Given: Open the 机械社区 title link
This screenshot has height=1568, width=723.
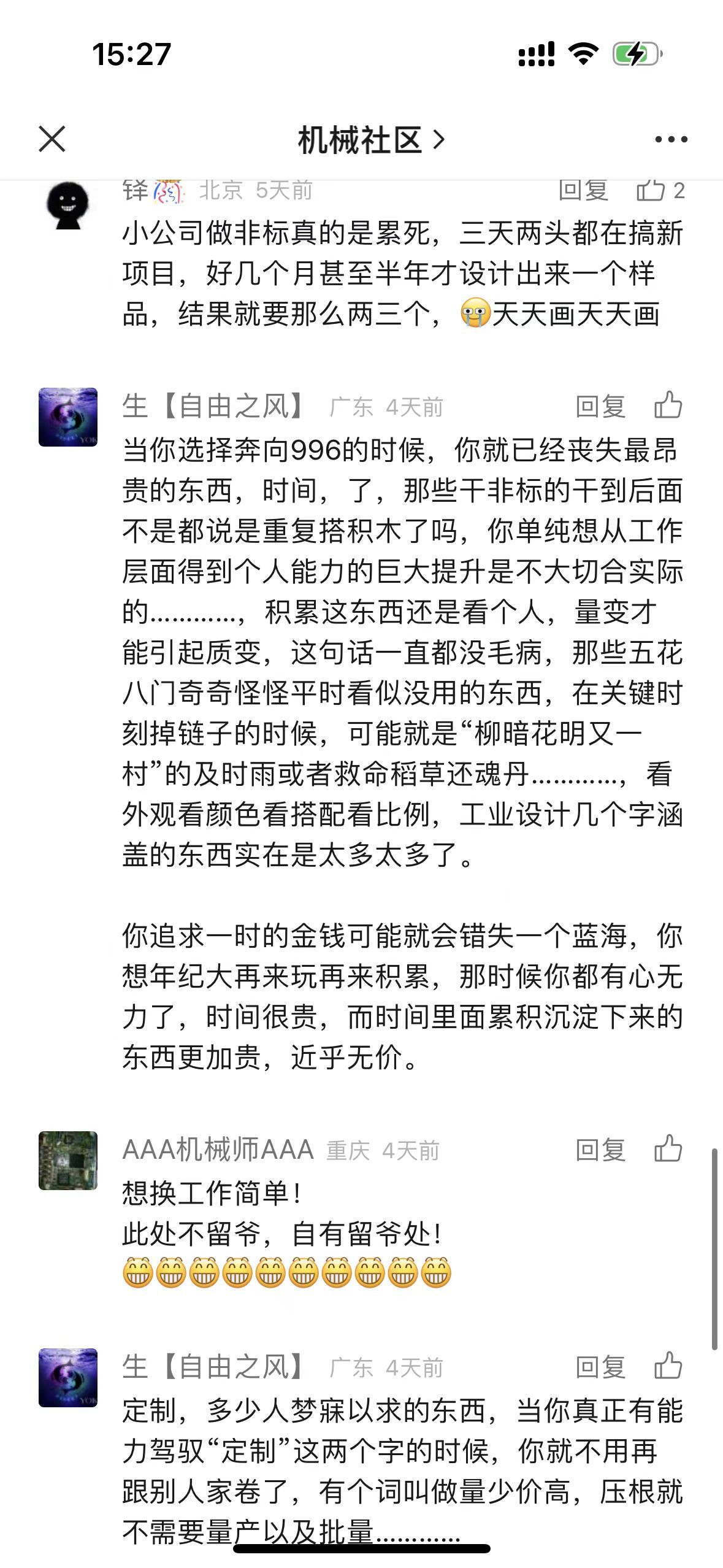Looking at the screenshot, I should (370, 140).
